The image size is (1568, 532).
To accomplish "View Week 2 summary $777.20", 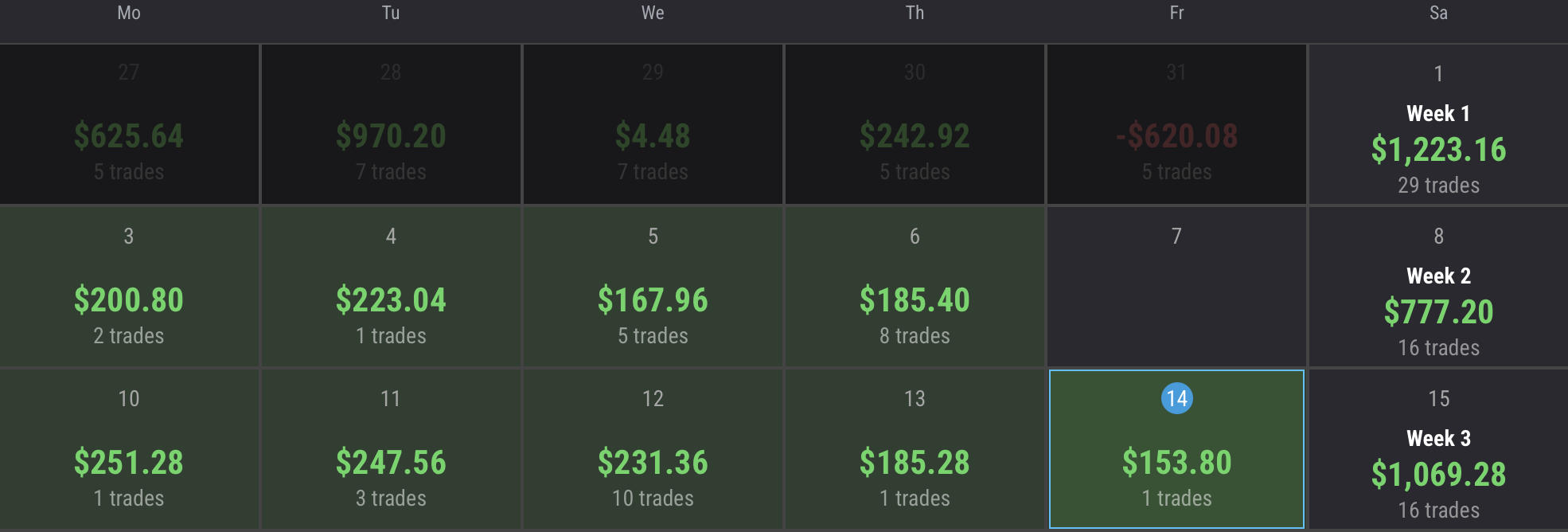I will tap(1438, 288).
